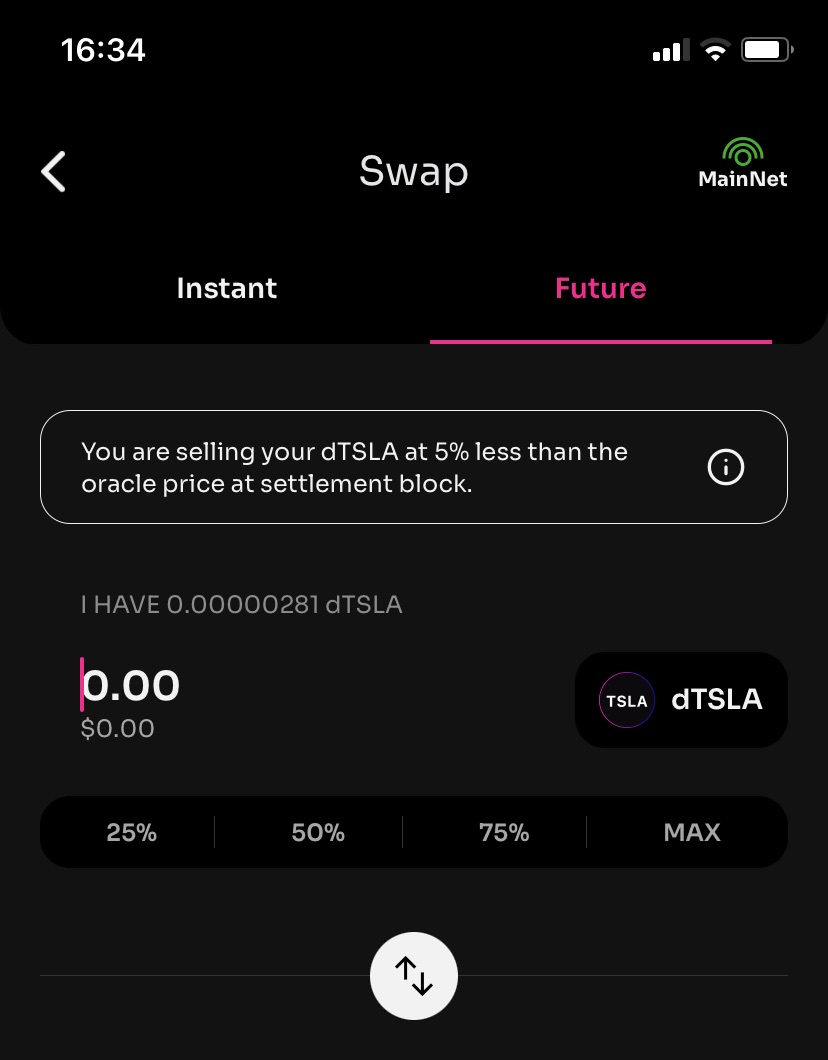
Task: Expand the selling notice for more information
Action: coord(726,466)
